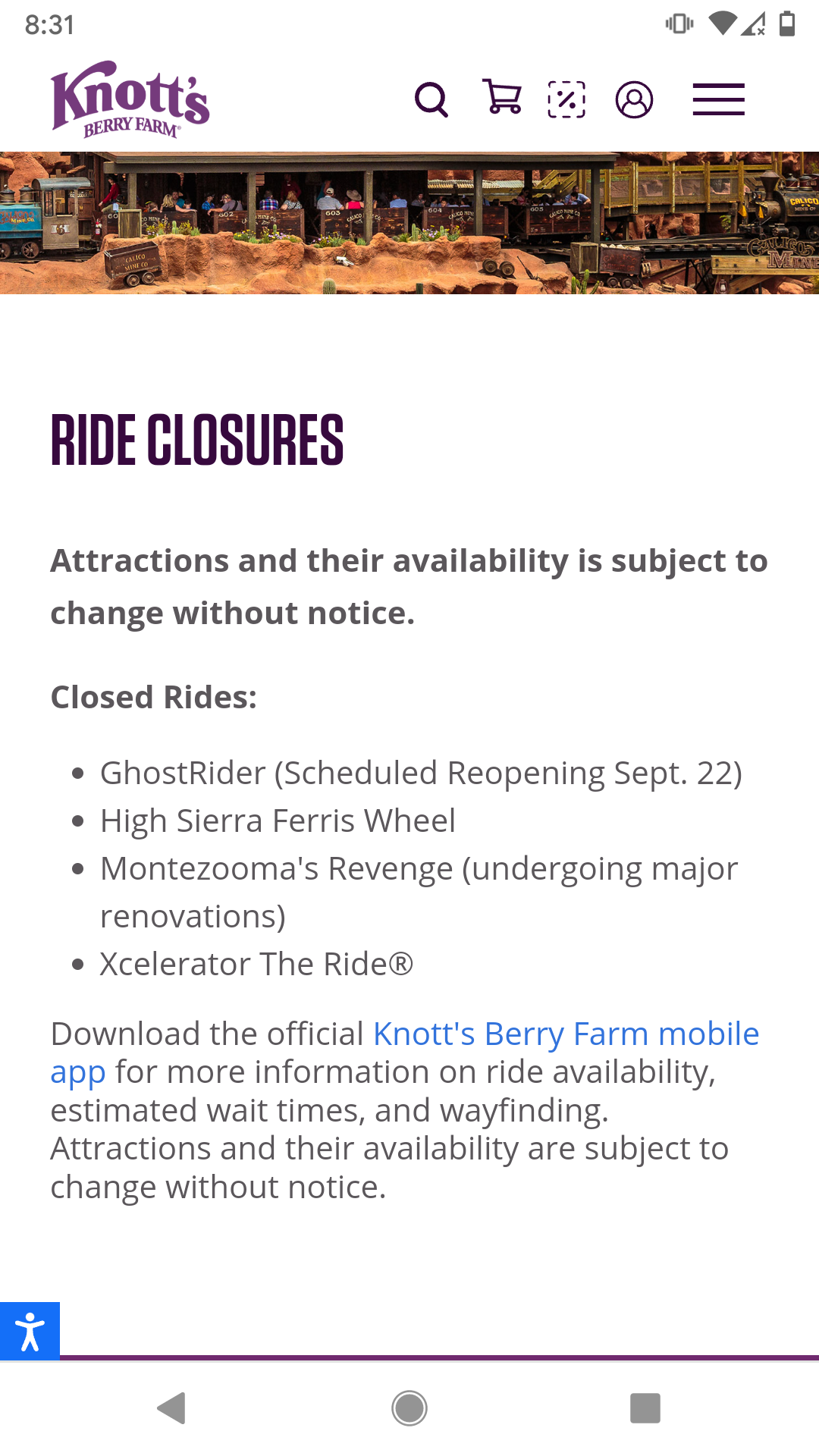Viewport: 819px width, 1456px height.
Task: Follow the Knott's Berry Farm mobile app link
Action: (x=405, y=1053)
